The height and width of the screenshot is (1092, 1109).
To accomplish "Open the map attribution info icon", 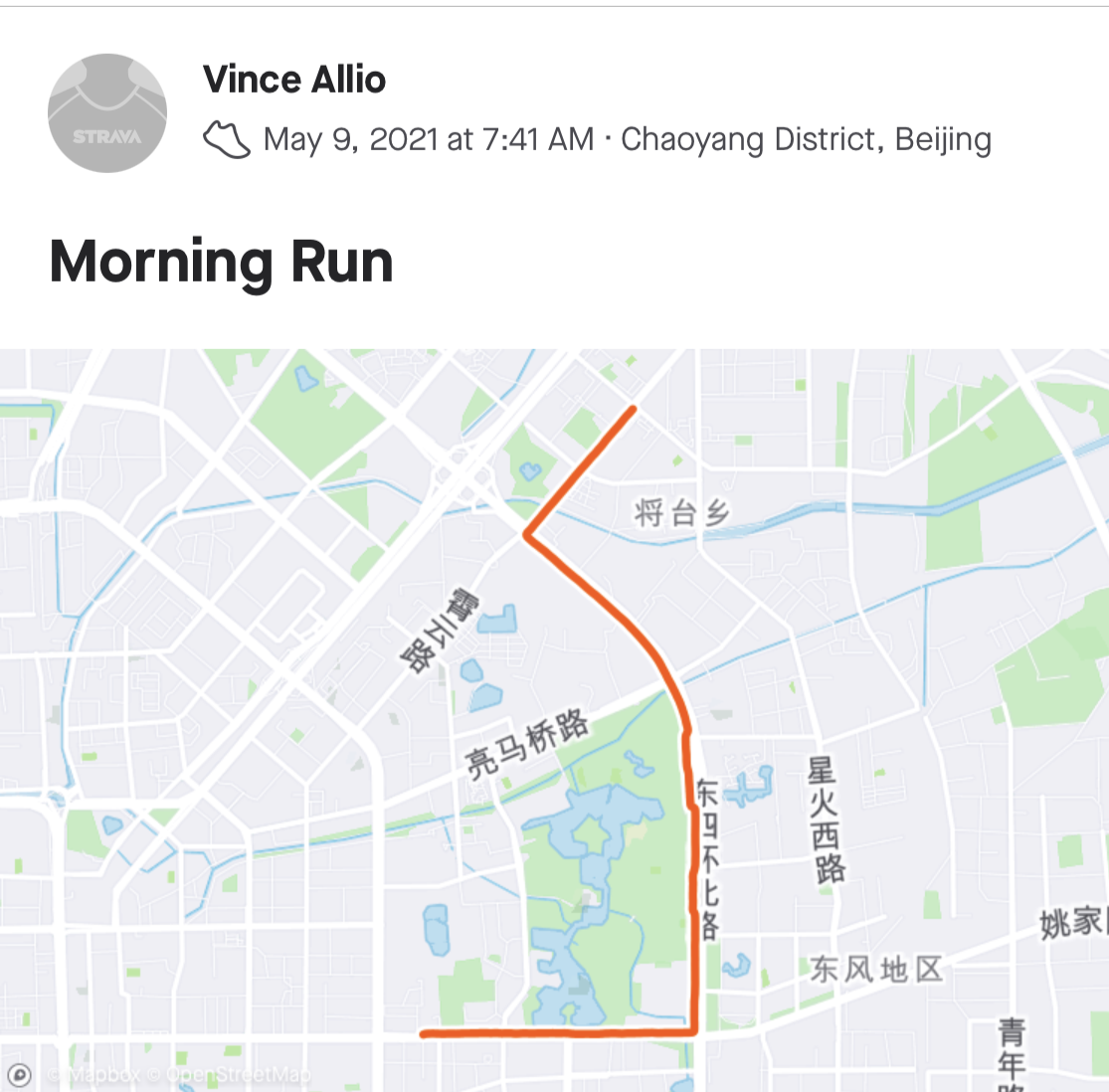I will (20, 1075).
